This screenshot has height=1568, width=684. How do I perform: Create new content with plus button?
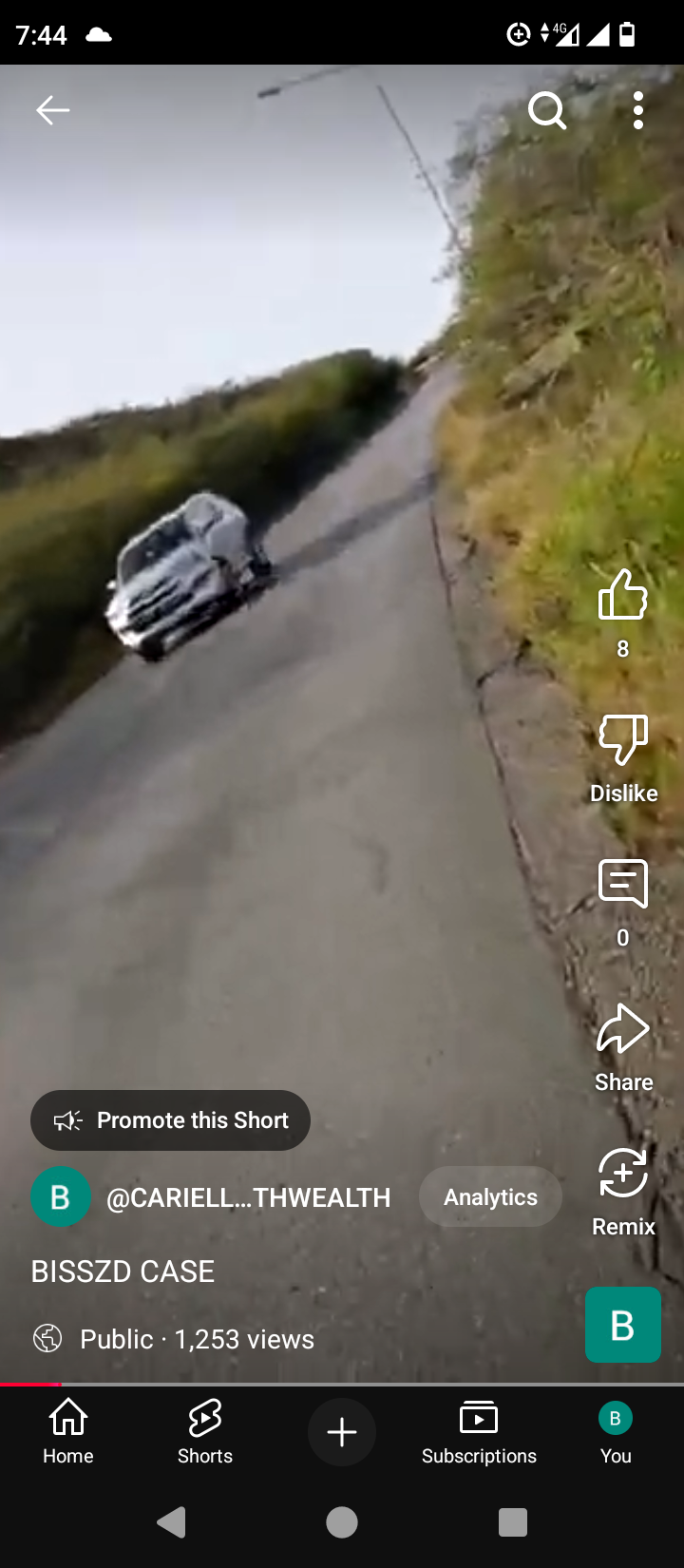pyautogui.click(x=342, y=1432)
